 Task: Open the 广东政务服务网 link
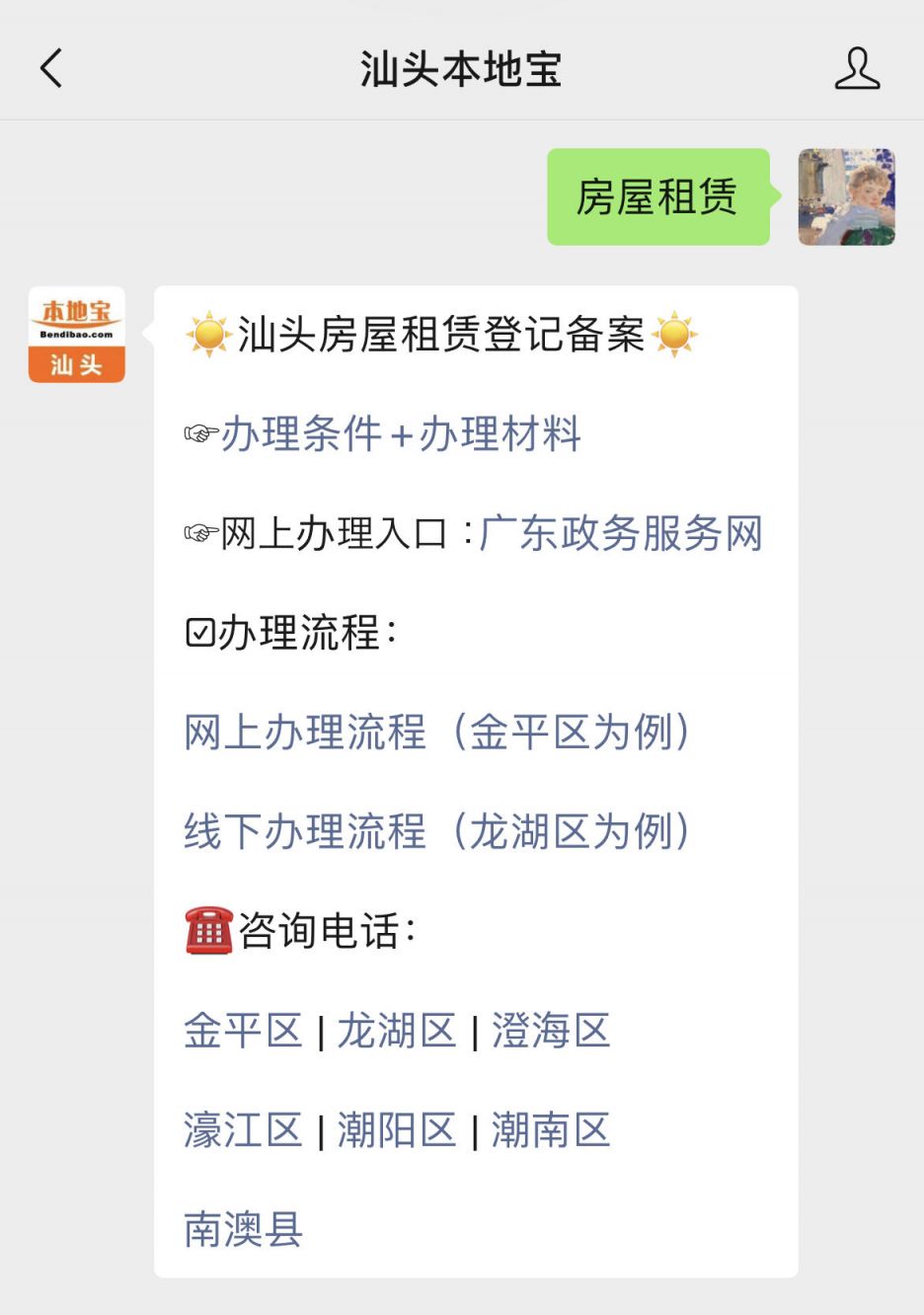(x=621, y=534)
